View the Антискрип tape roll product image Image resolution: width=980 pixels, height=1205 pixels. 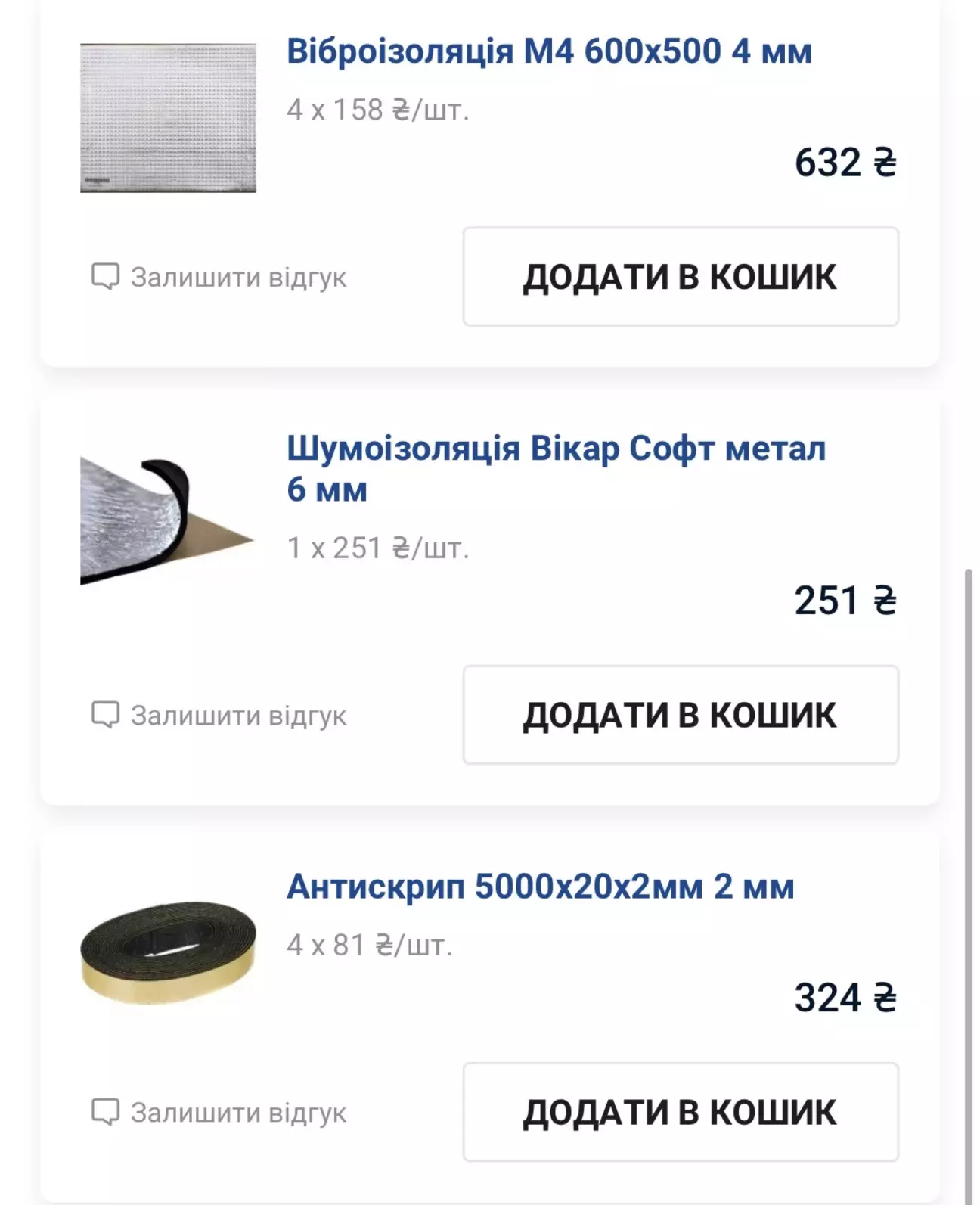point(168,952)
